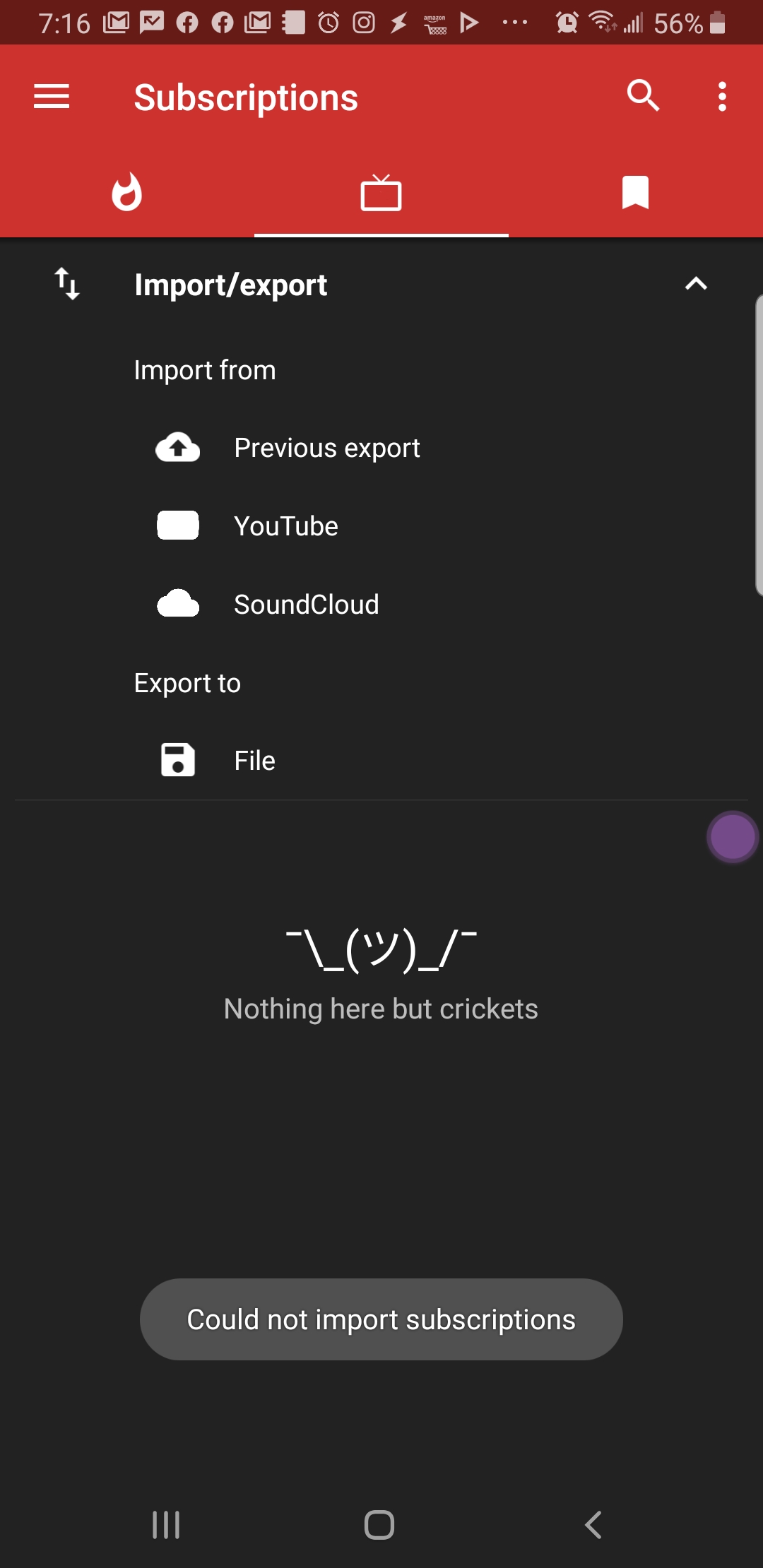Export subscriptions to File
This screenshot has height=1568, width=763.
[254, 760]
